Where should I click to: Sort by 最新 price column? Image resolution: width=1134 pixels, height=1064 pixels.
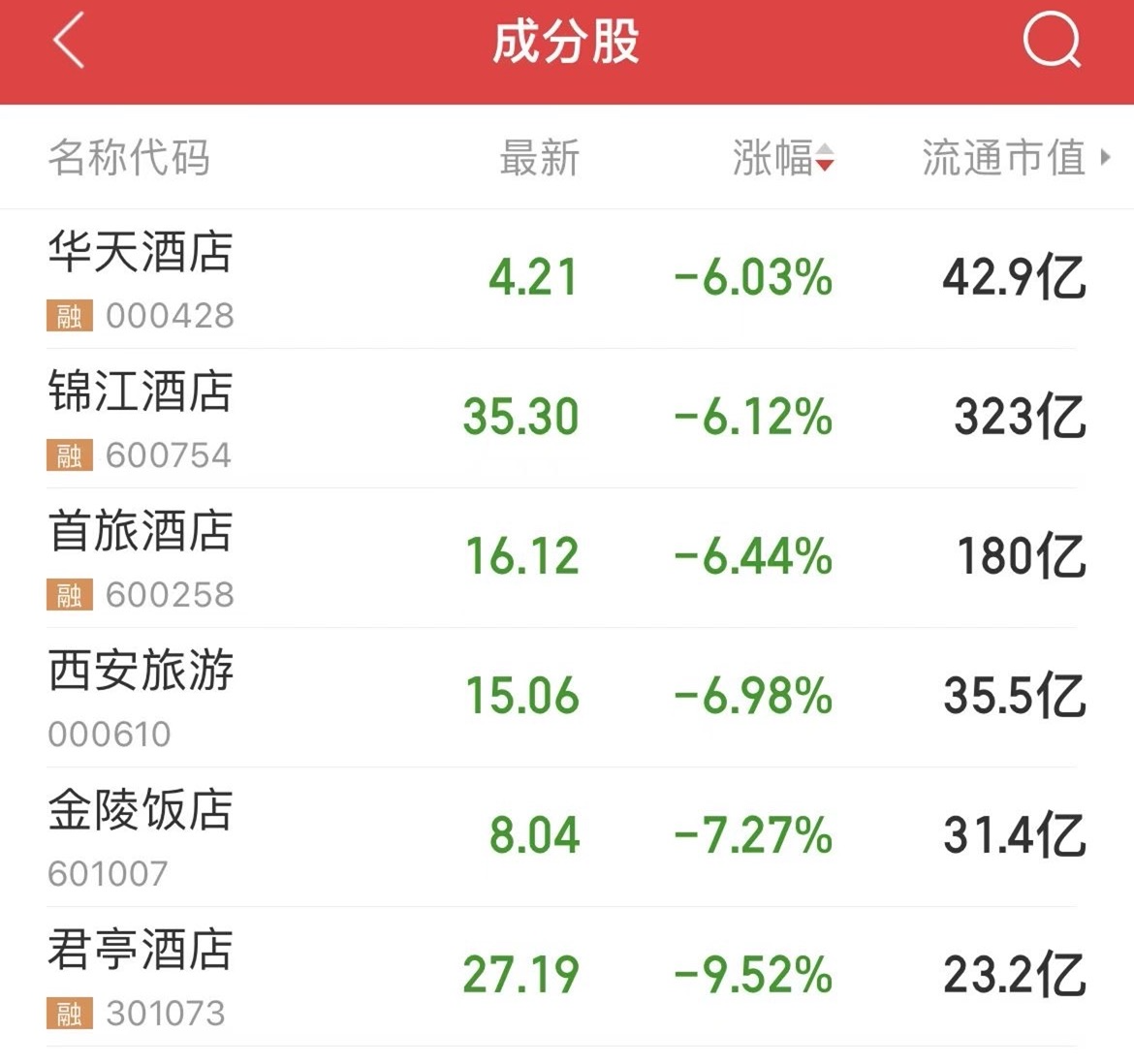539,158
